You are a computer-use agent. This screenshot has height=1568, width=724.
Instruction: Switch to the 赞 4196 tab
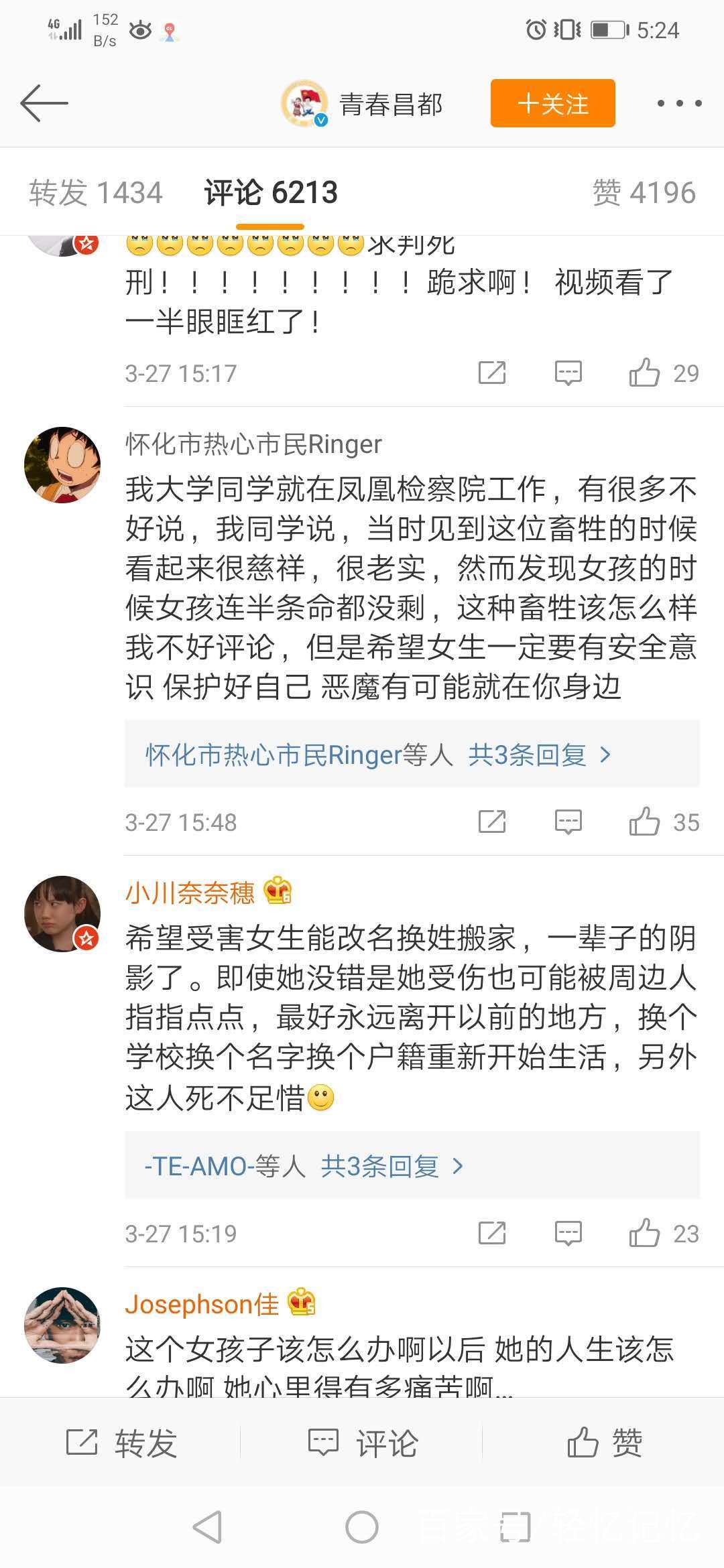point(644,193)
